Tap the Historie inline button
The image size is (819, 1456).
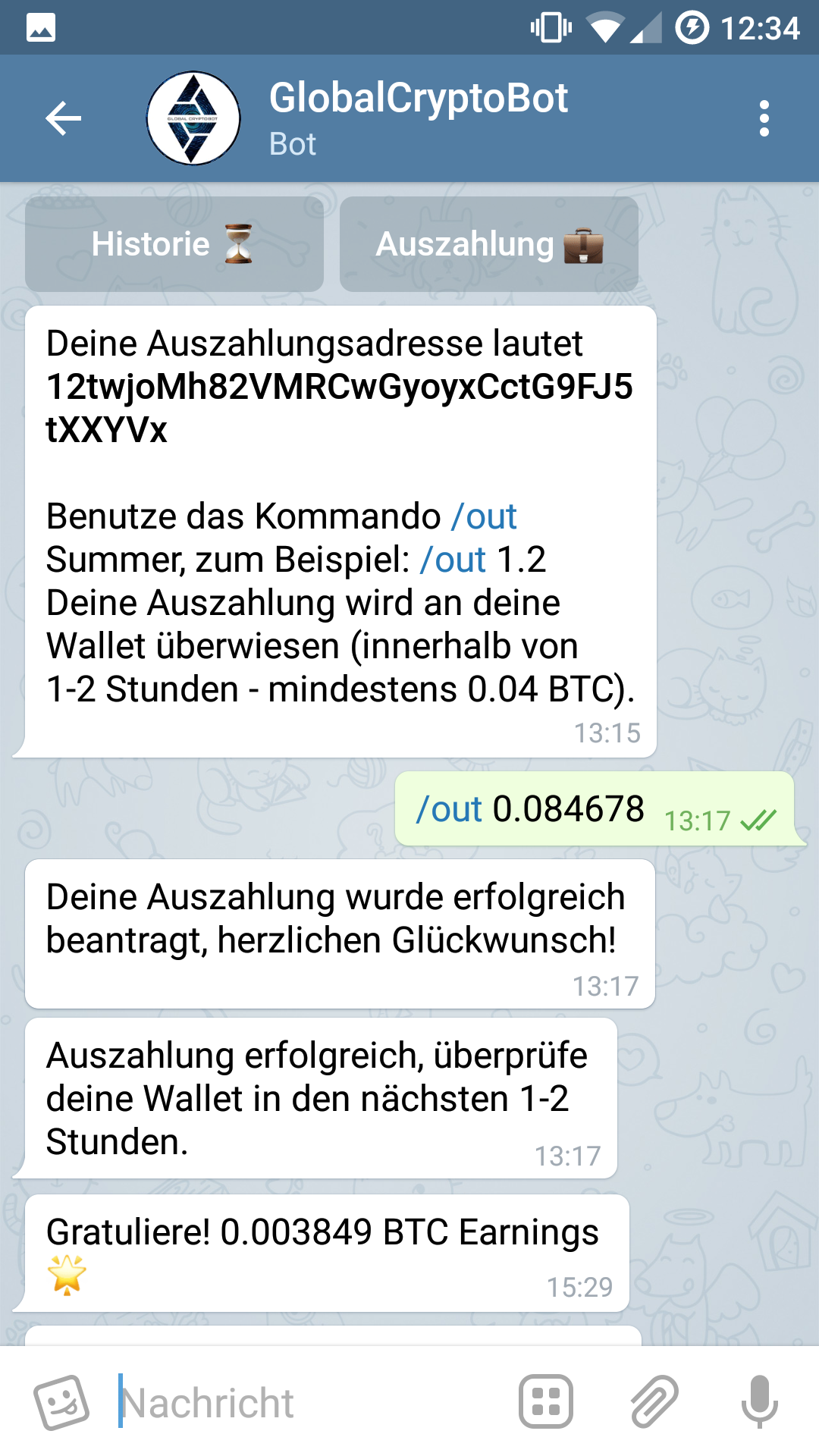pyautogui.click(x=174, y=244)
